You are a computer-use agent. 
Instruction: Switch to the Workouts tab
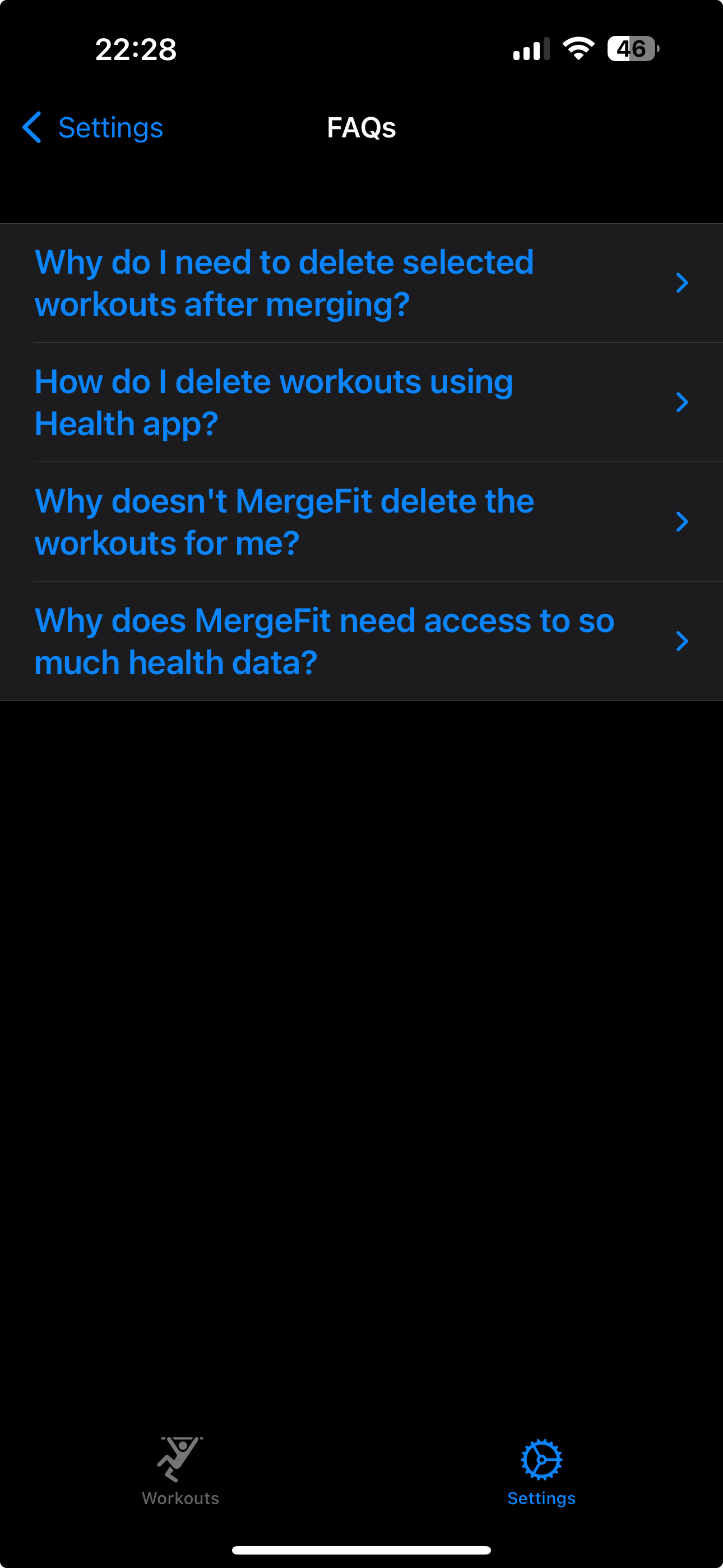point(180,1470)
